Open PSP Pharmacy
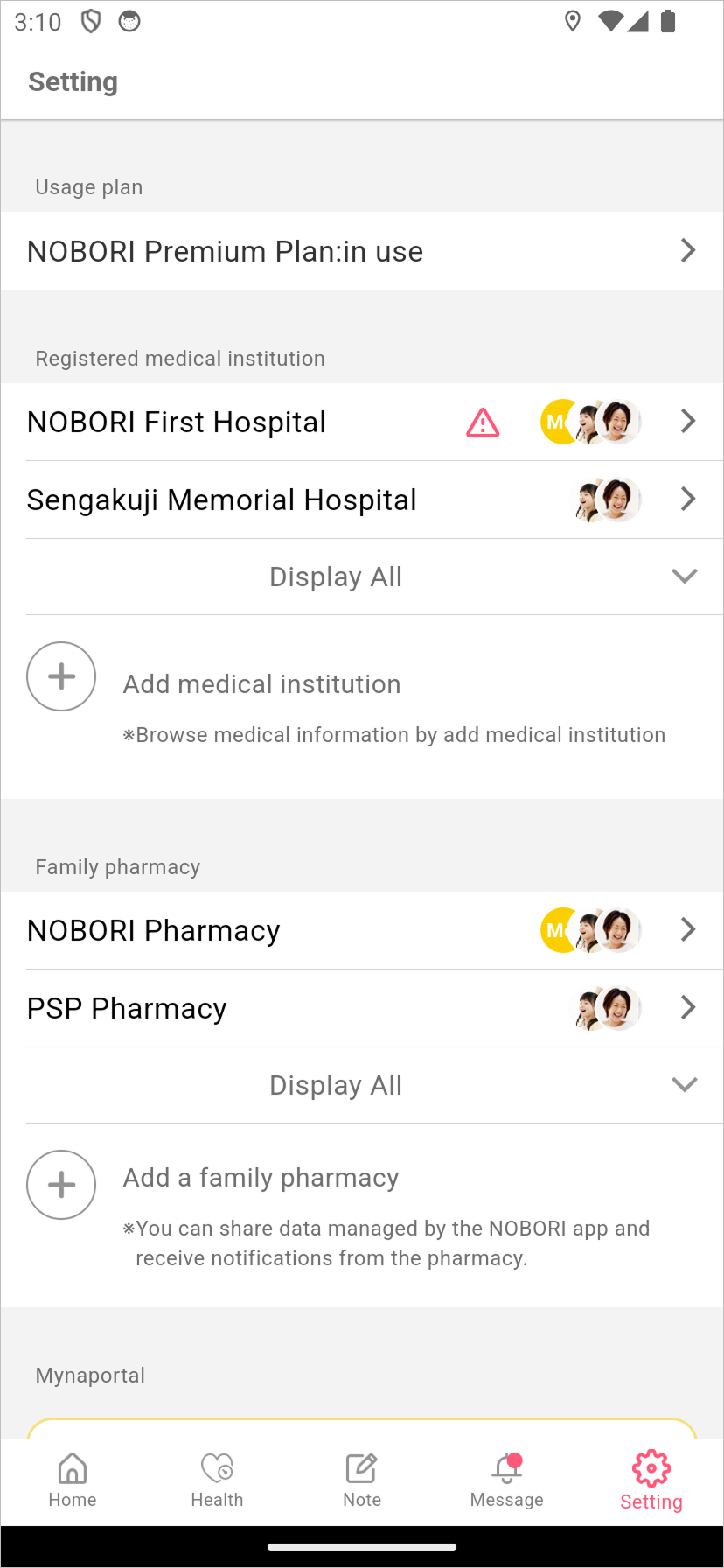The width and height of the screenshot is (724, 1568). (x=362, y=1008)
